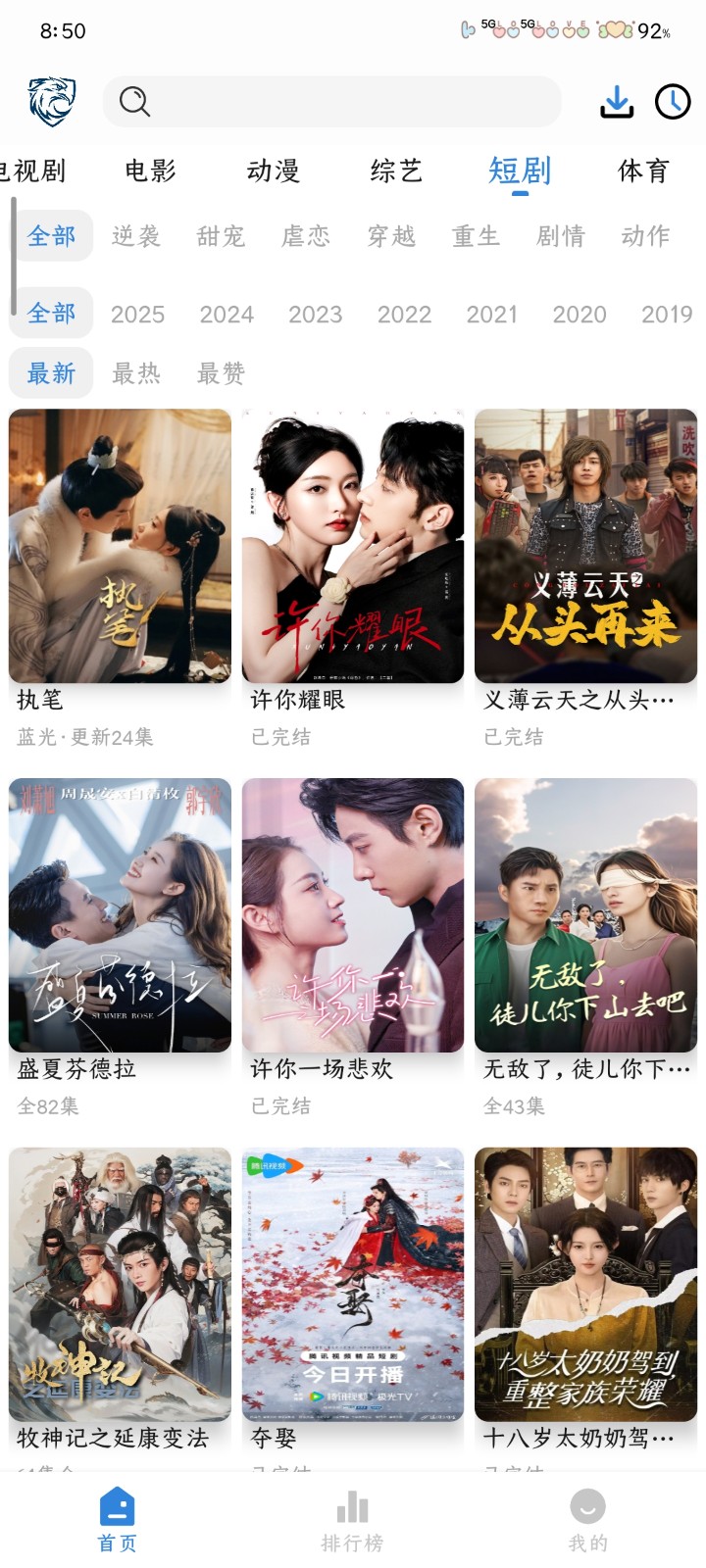706x1568 pixels.
Task: Open the downloads icon
Action: [x=616, y=101]
